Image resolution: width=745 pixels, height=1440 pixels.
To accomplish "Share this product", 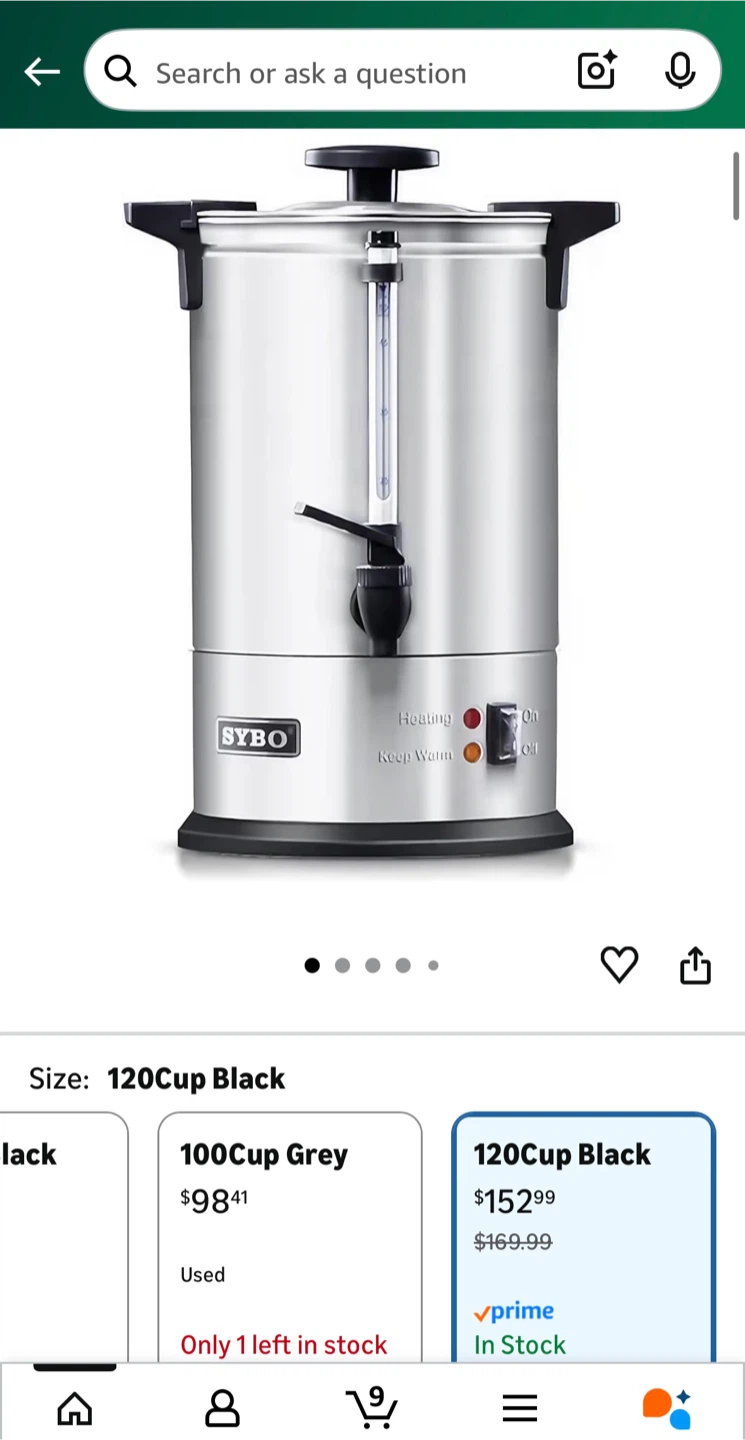I will point(695,966).
